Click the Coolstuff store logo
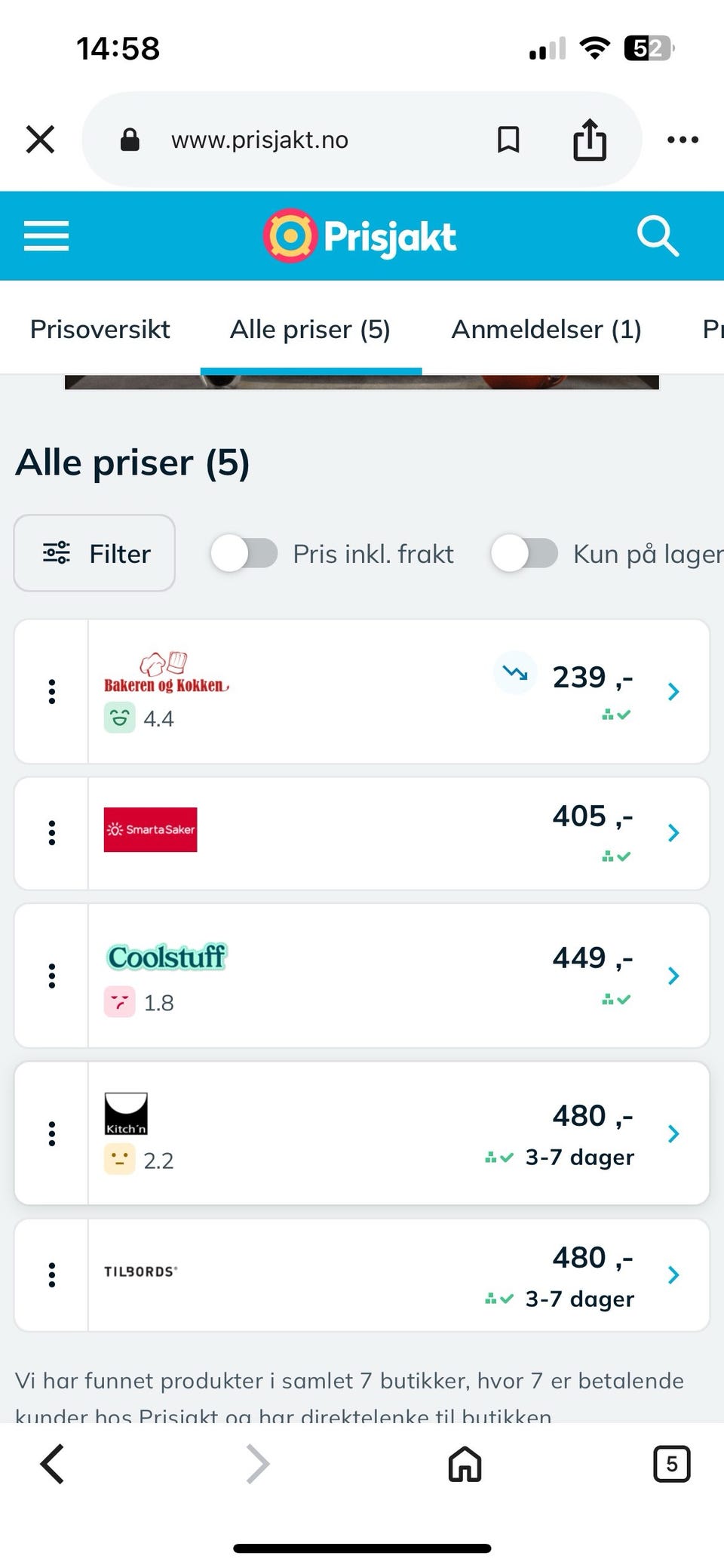This screenshot has width=724, height=1568. coord(167,957)
